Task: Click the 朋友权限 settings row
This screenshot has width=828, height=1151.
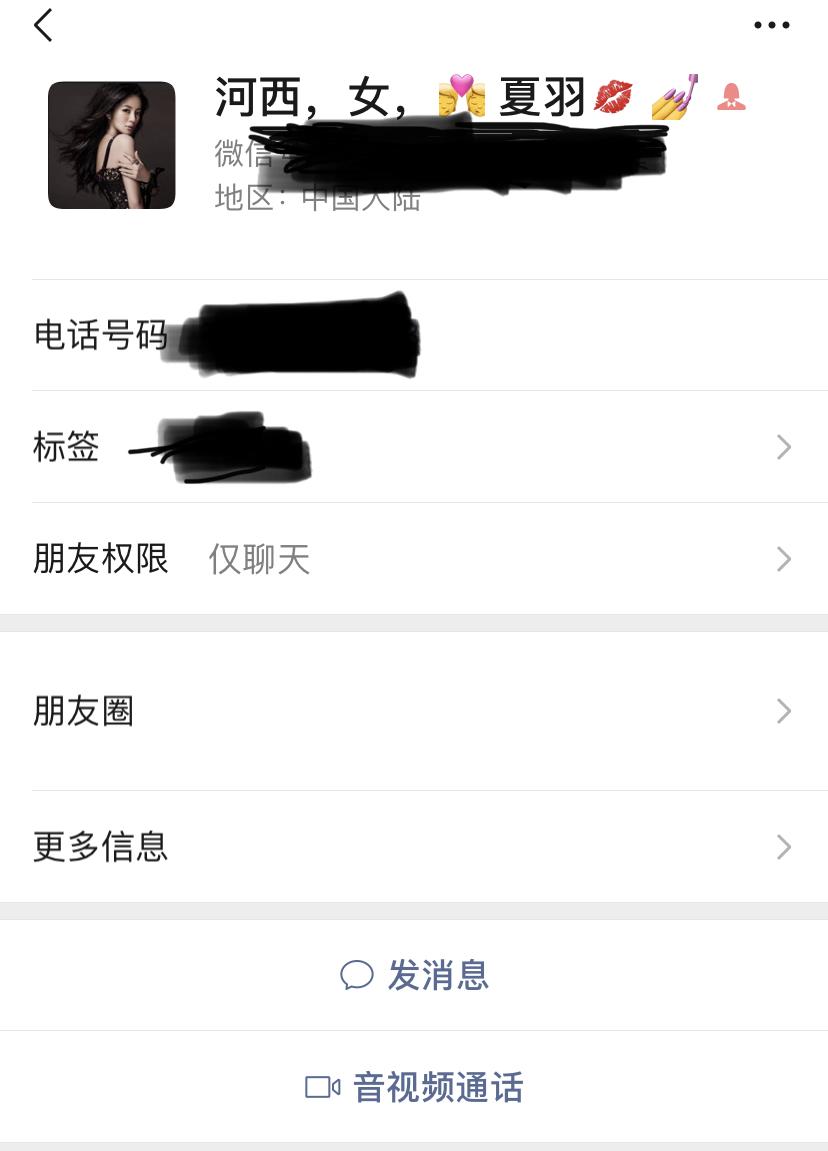Action: coord(100,559)
